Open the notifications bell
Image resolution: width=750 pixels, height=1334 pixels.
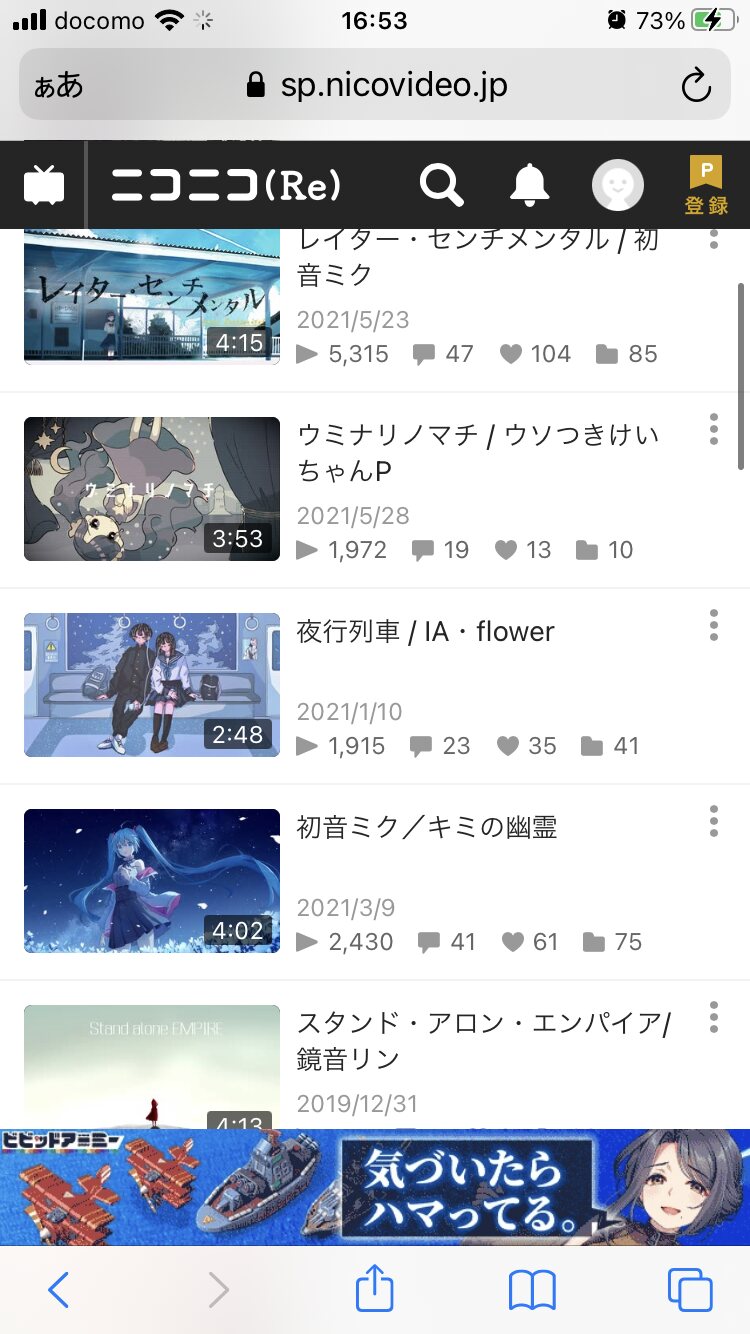530,185
